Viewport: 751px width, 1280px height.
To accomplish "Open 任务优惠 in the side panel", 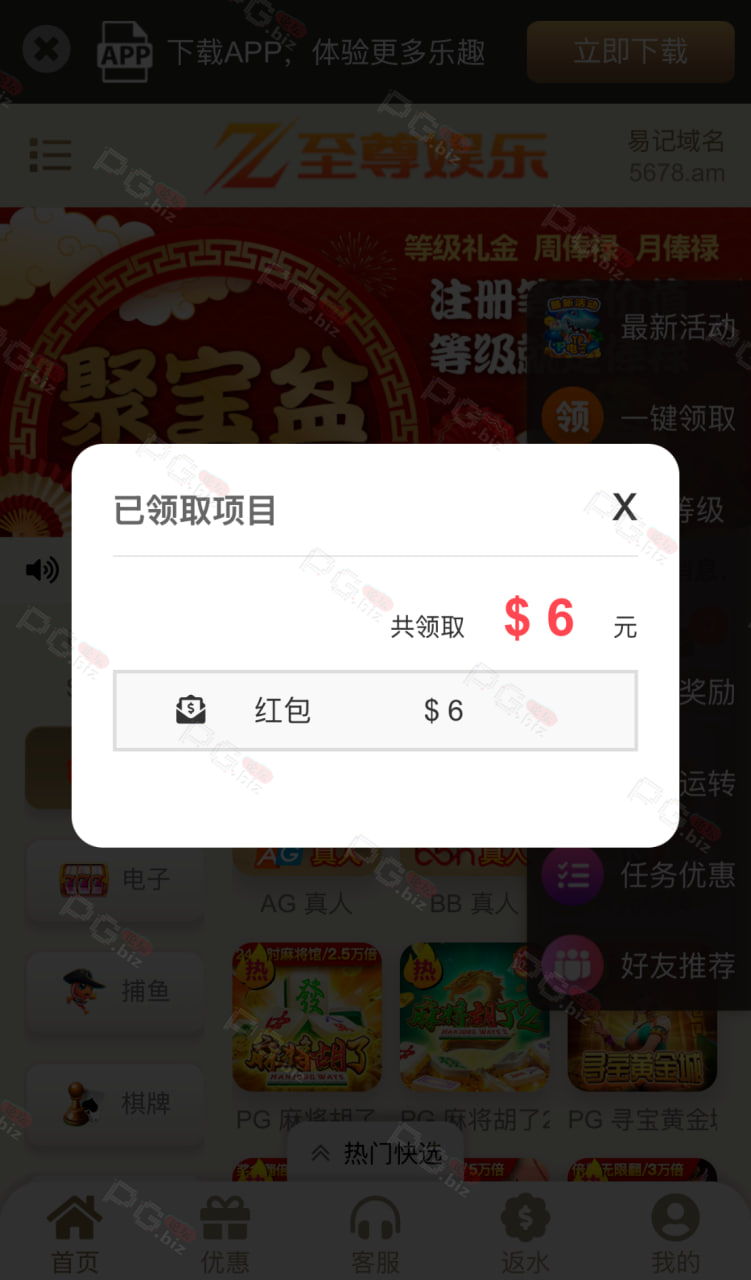I will (x=640, y=875).
